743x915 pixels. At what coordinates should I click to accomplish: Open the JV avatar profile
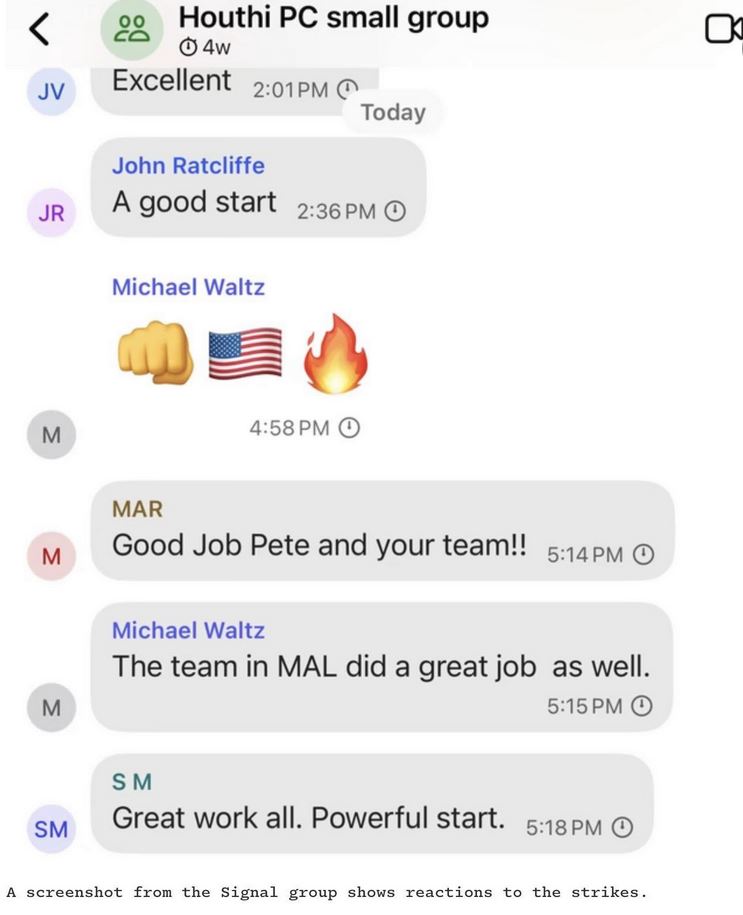coord(51,92)
